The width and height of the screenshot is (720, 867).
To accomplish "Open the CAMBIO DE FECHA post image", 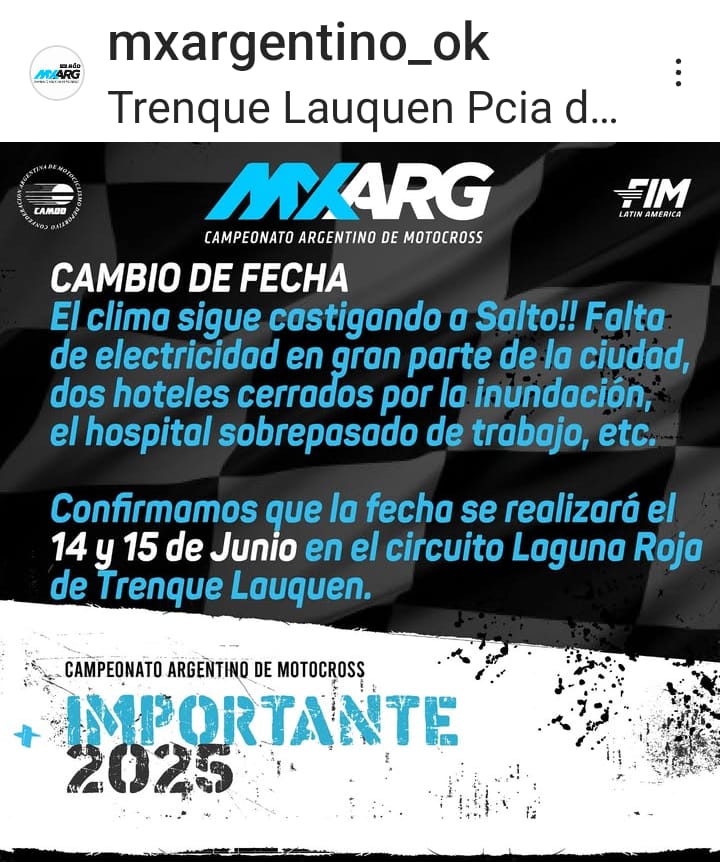I will tap(360, 500).
